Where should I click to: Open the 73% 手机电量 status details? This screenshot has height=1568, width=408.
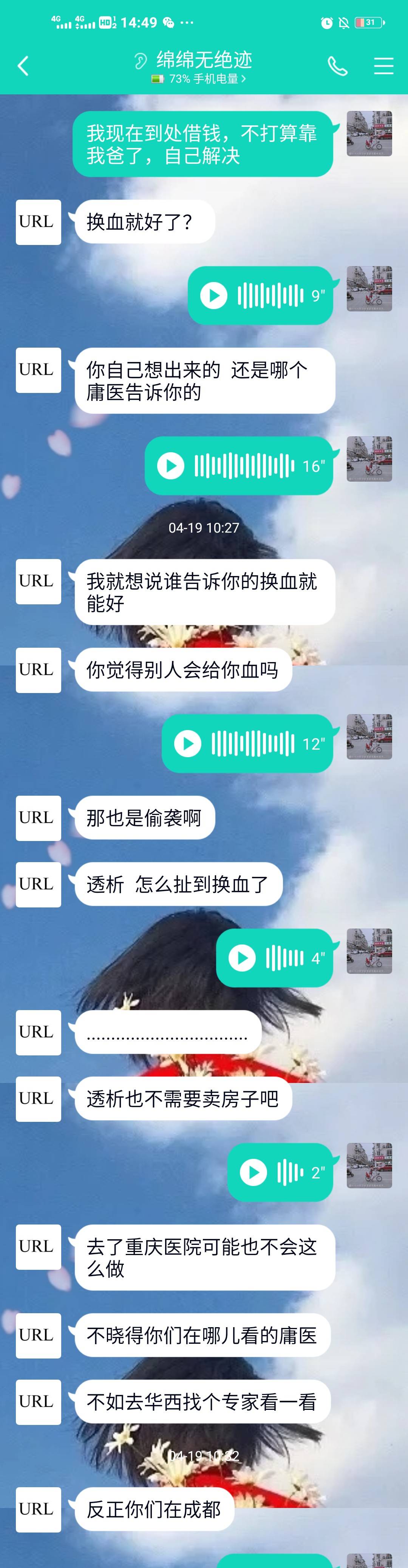199,79
